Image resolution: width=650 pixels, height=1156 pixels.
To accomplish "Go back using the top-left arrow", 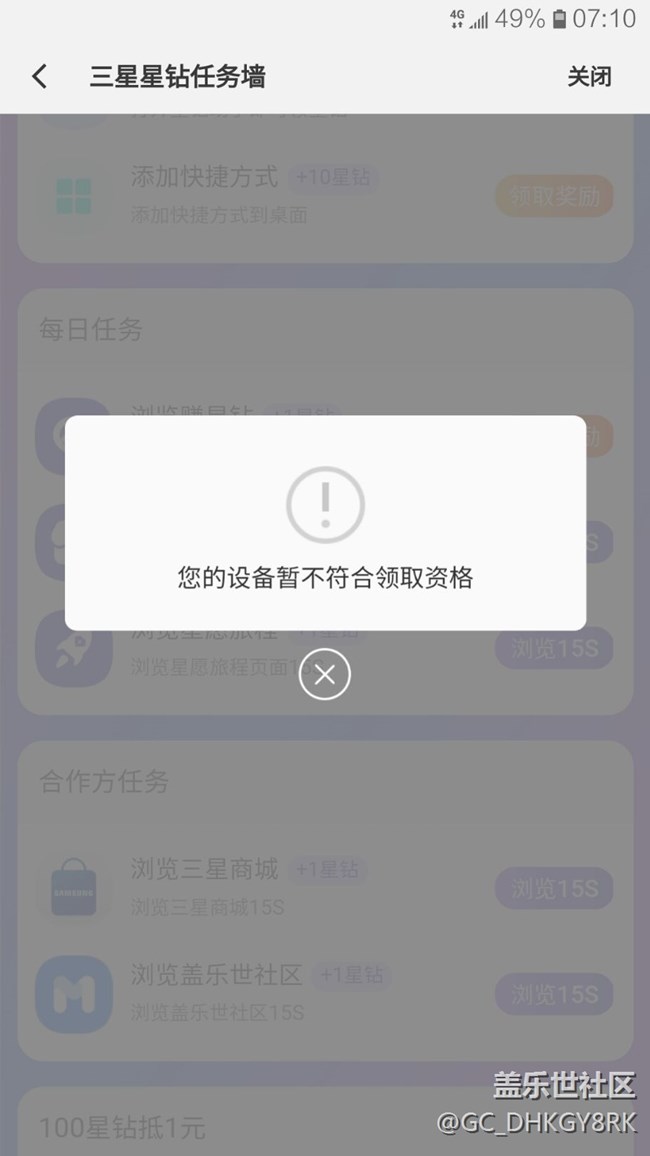I will click(40, 77).
